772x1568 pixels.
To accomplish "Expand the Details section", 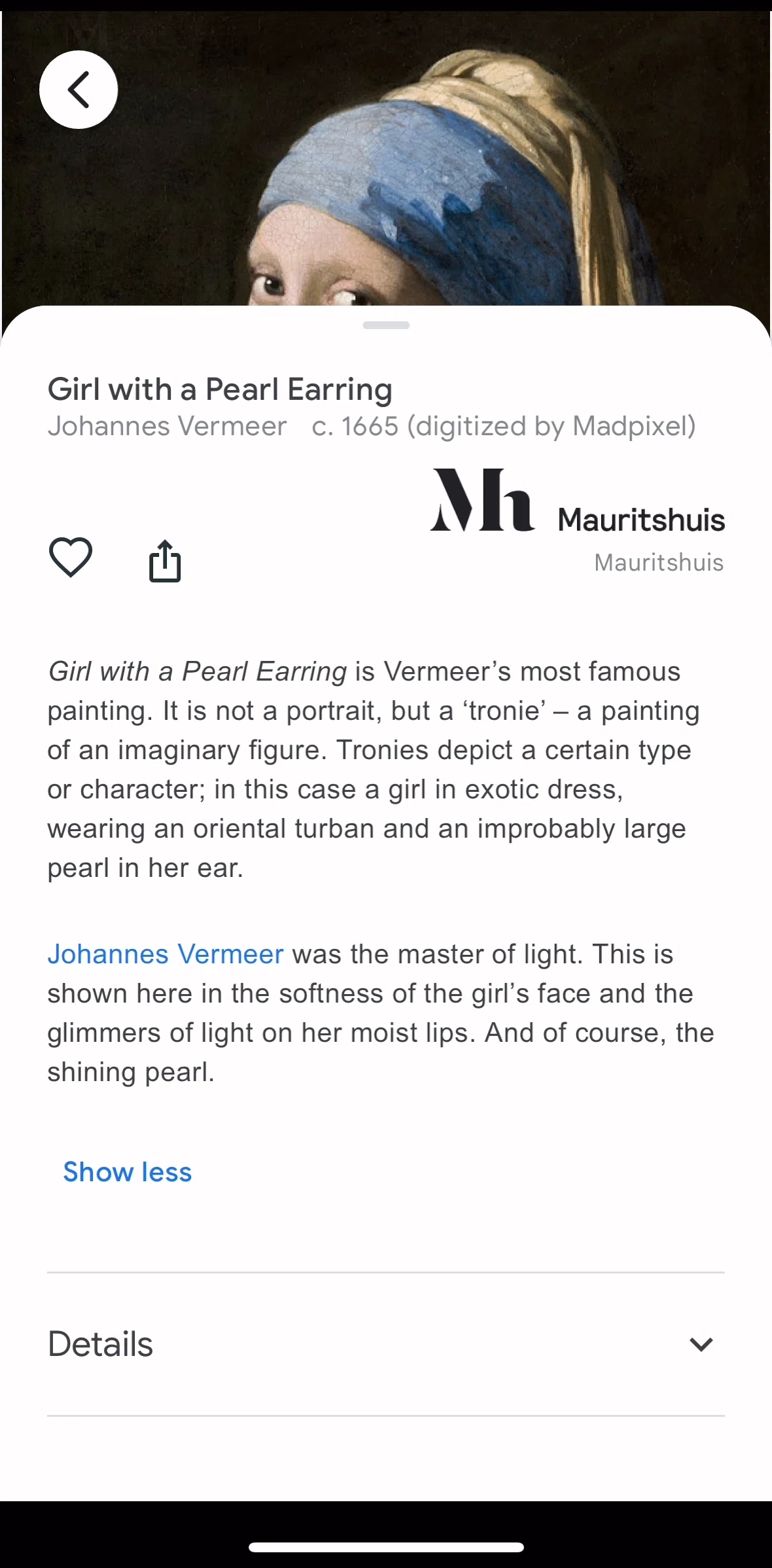I will [x=386, y=1344].
